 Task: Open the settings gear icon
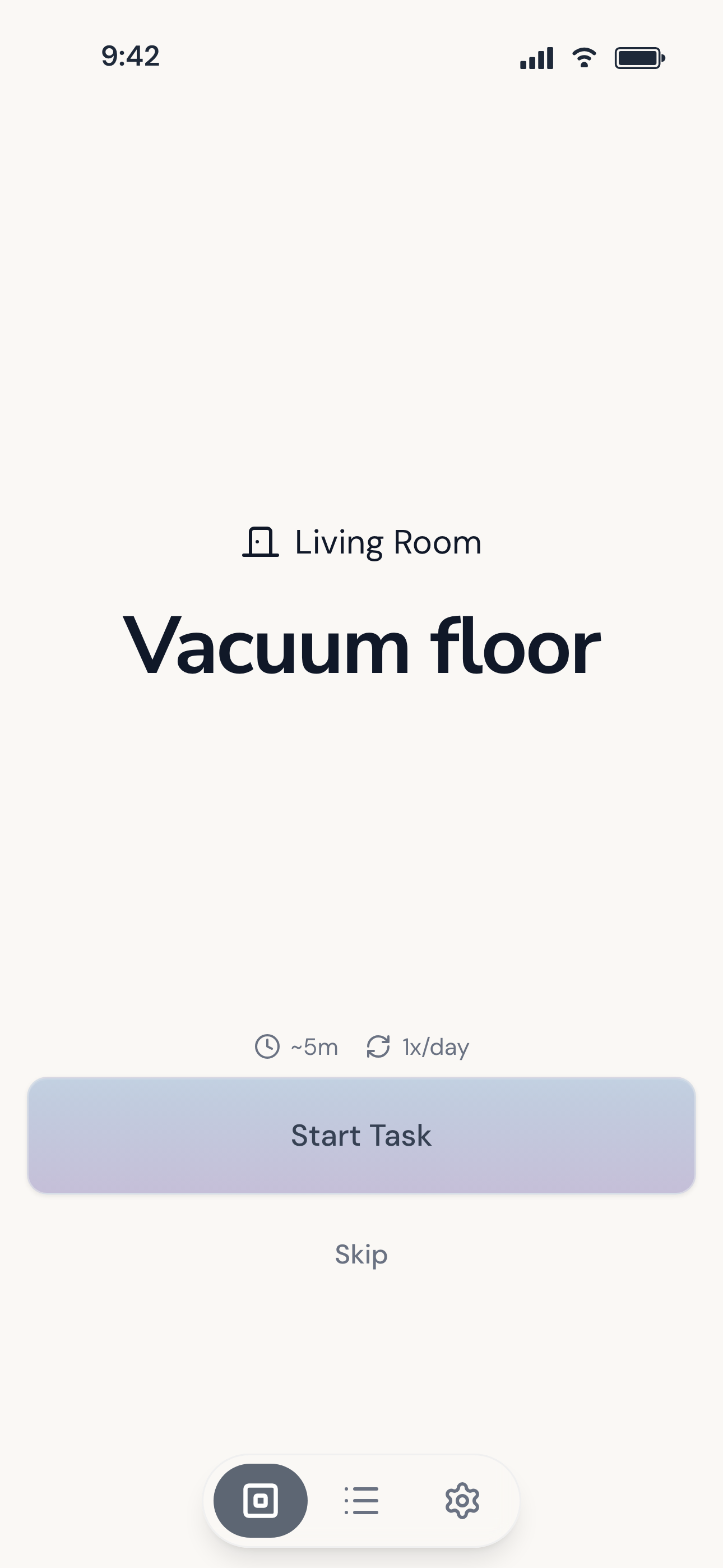(x=462, y=1501)
